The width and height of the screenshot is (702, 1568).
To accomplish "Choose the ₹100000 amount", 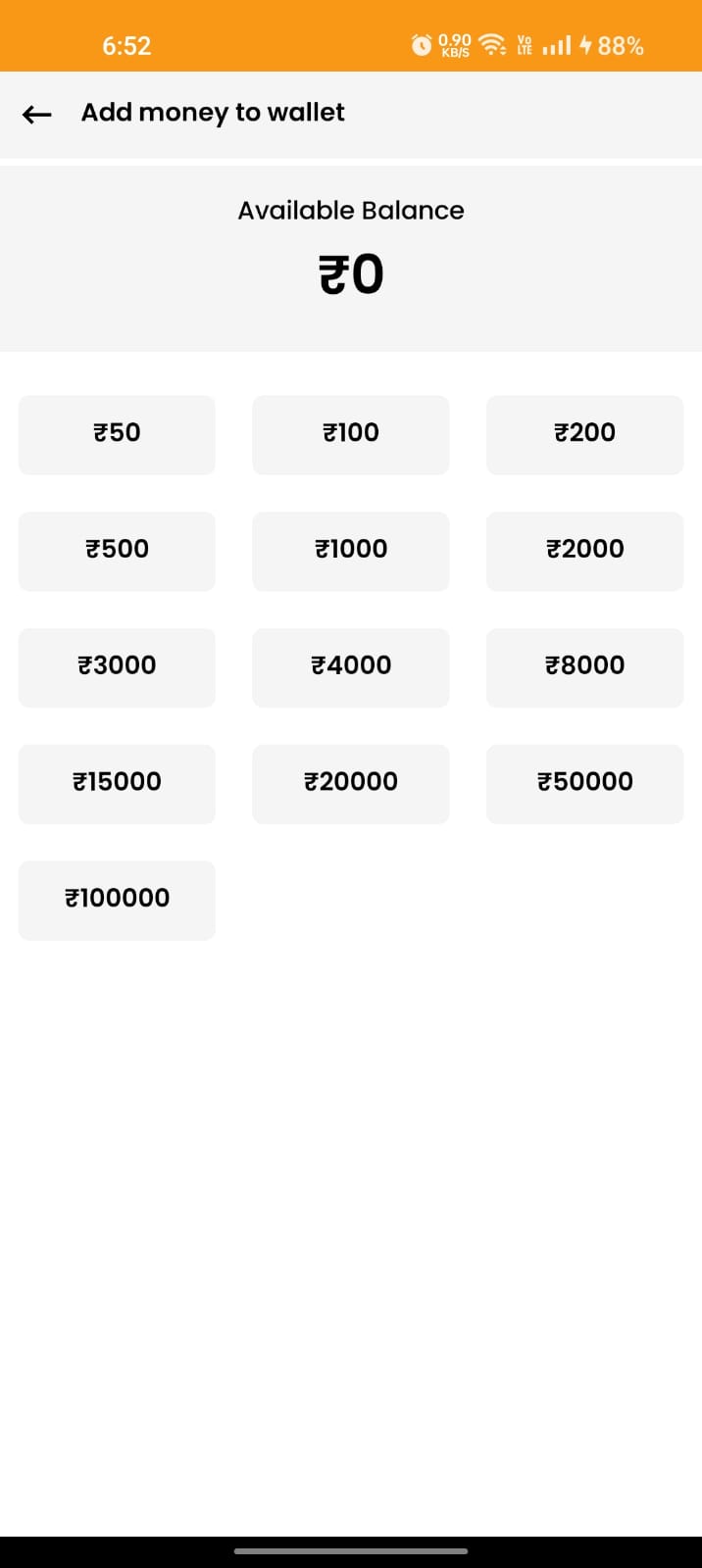I will pos(117,900).
